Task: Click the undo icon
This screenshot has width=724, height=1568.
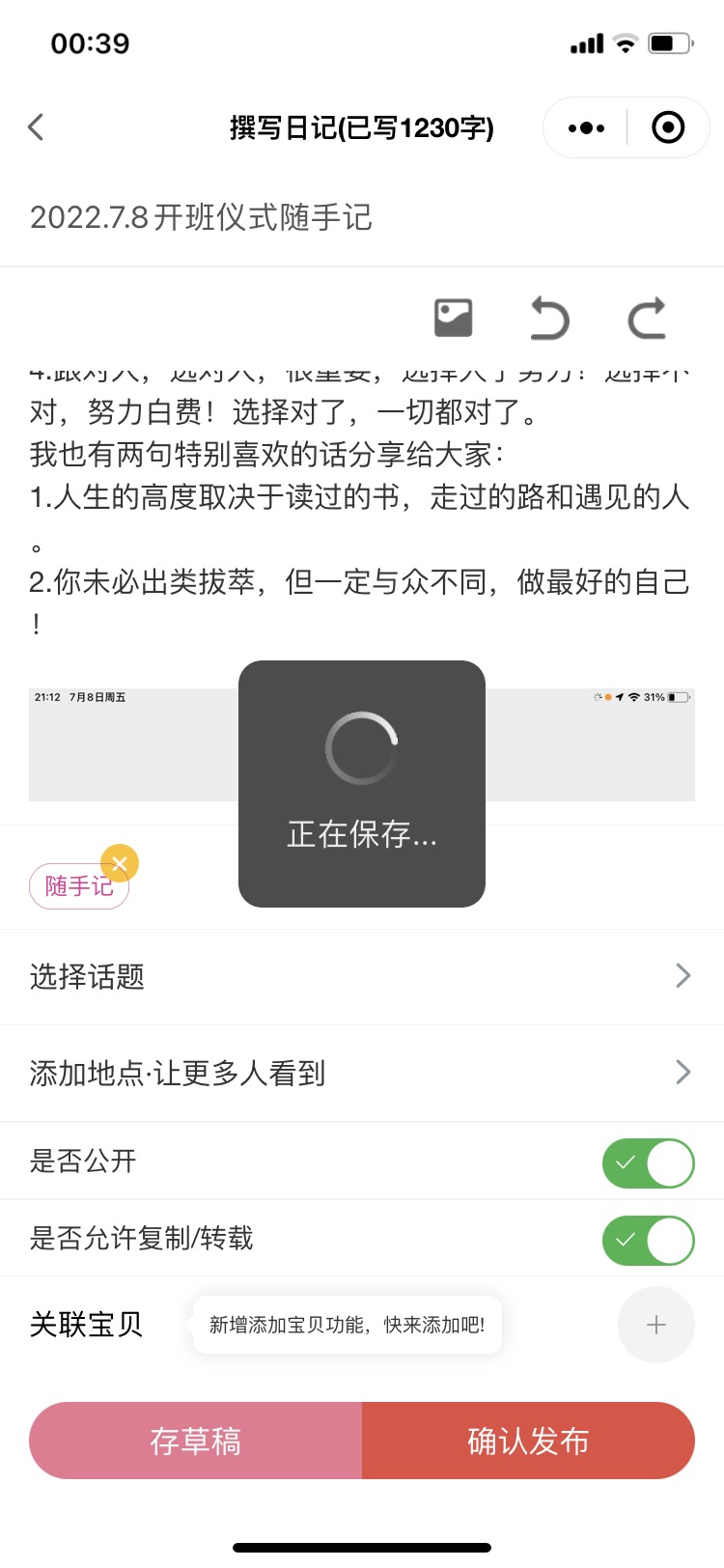Action: [548, 317]
